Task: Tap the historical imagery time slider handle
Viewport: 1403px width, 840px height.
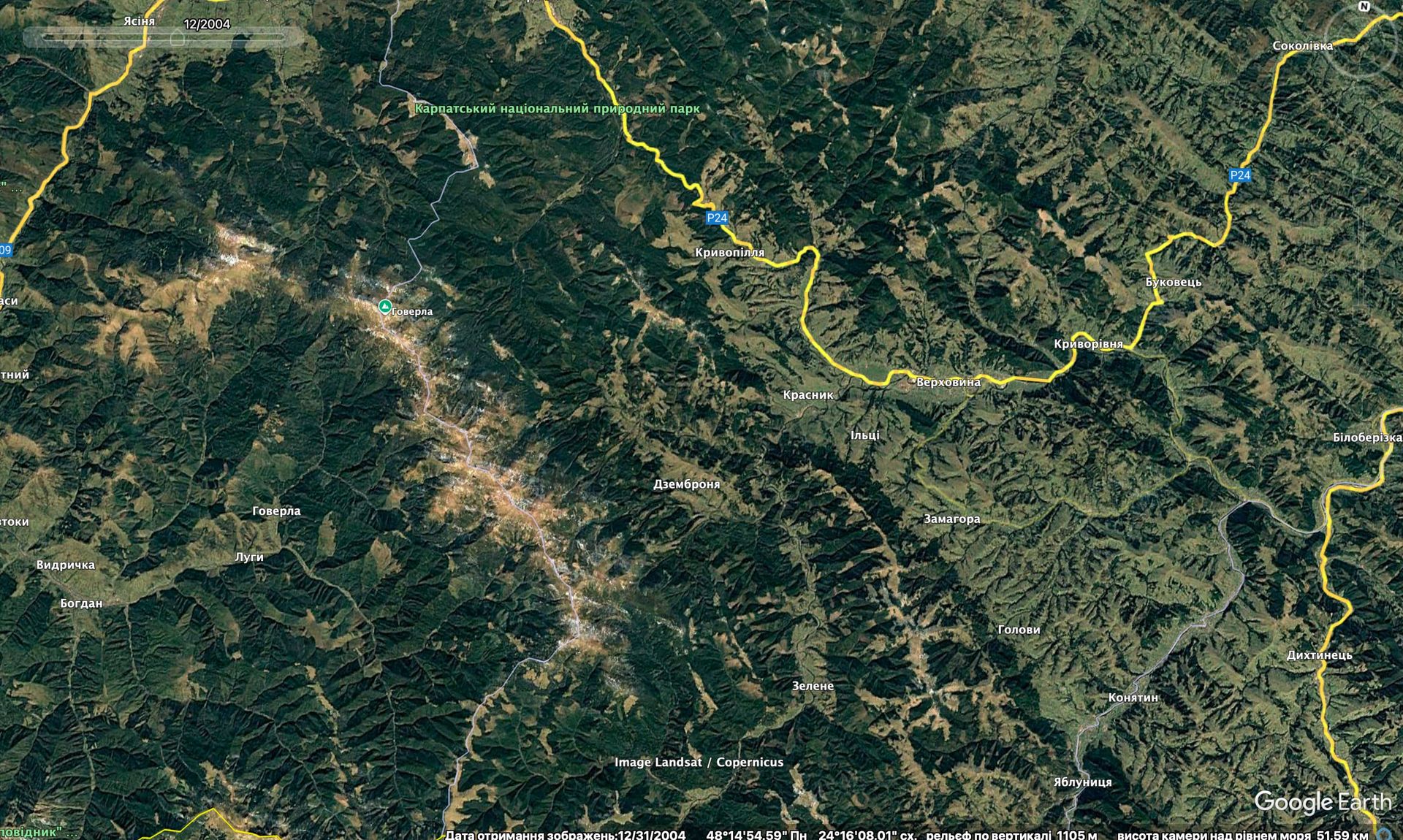Action: pyautogui.click(x=177, y=38)
